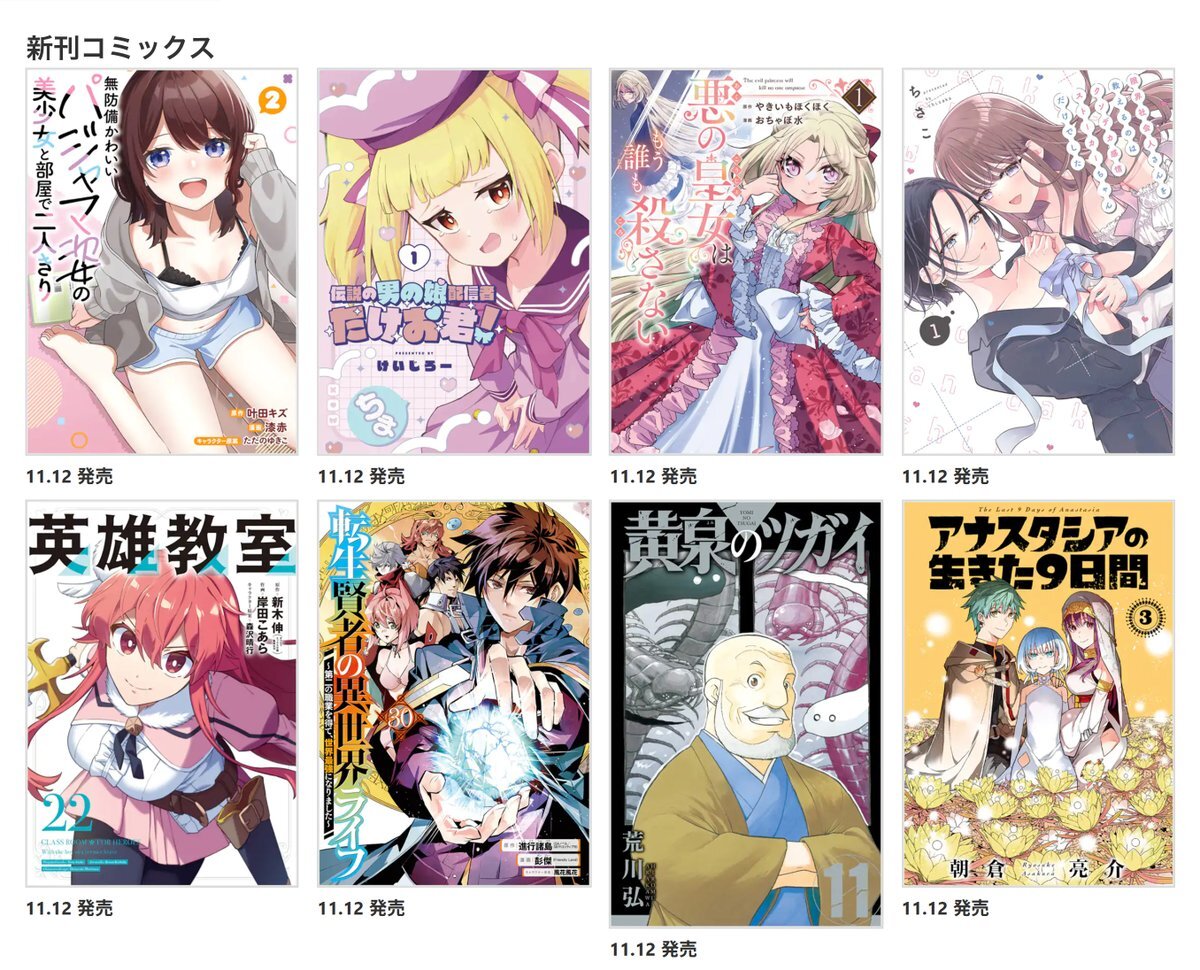Open the アナスタシアの生きた9日間 volume 3 cover
Screen dimensions: 1200x970
(x=1038, y=694)
